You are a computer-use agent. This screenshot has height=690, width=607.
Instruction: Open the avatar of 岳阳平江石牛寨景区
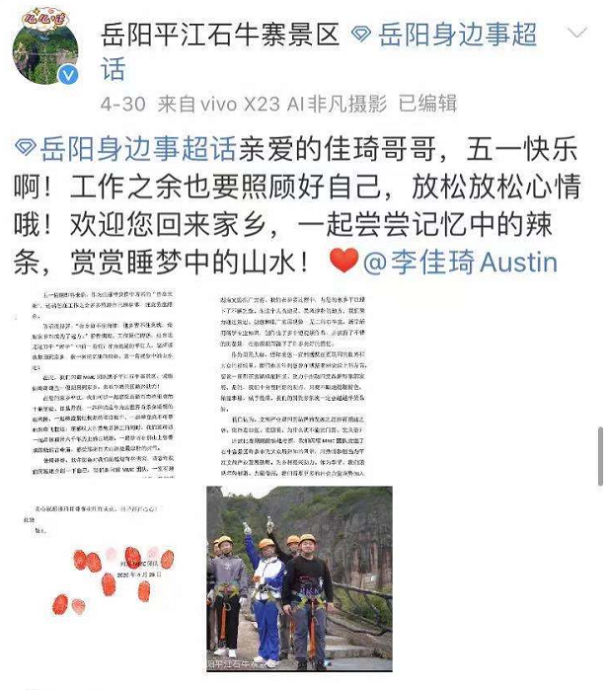pyautogui.click(x=45, y=49)
